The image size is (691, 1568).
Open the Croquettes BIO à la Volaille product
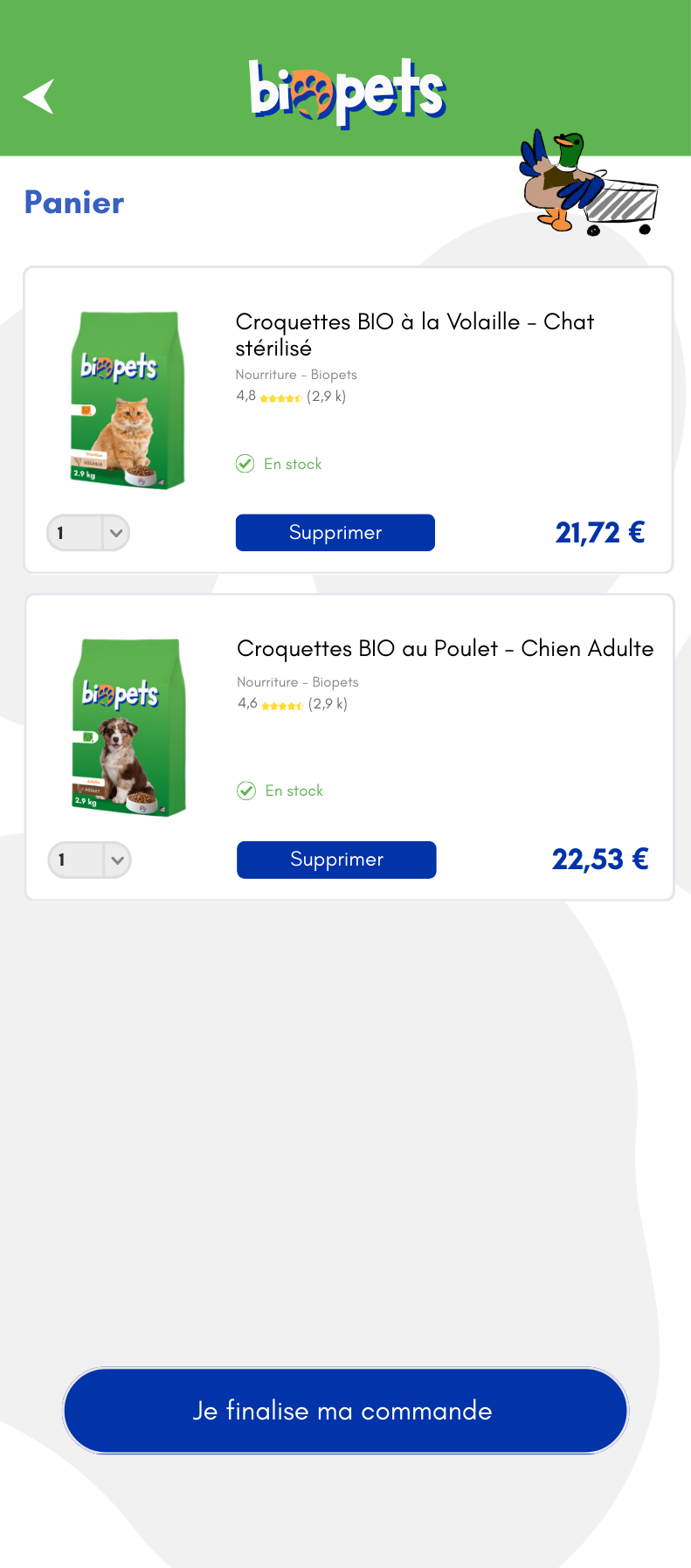tap(414, 335)
